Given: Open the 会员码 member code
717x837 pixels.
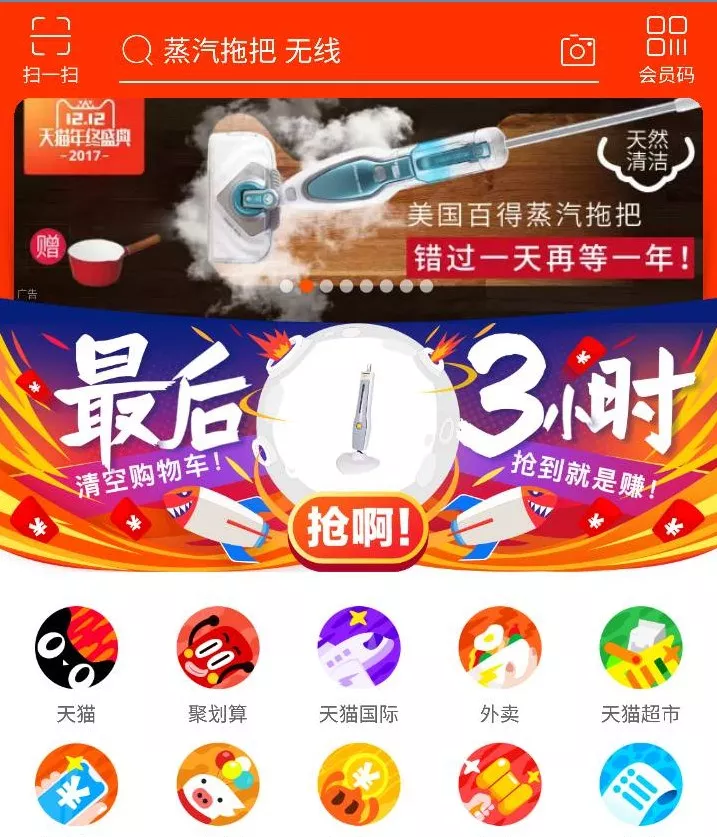Looking at the screenshot, I should click(x=666, y=49).
